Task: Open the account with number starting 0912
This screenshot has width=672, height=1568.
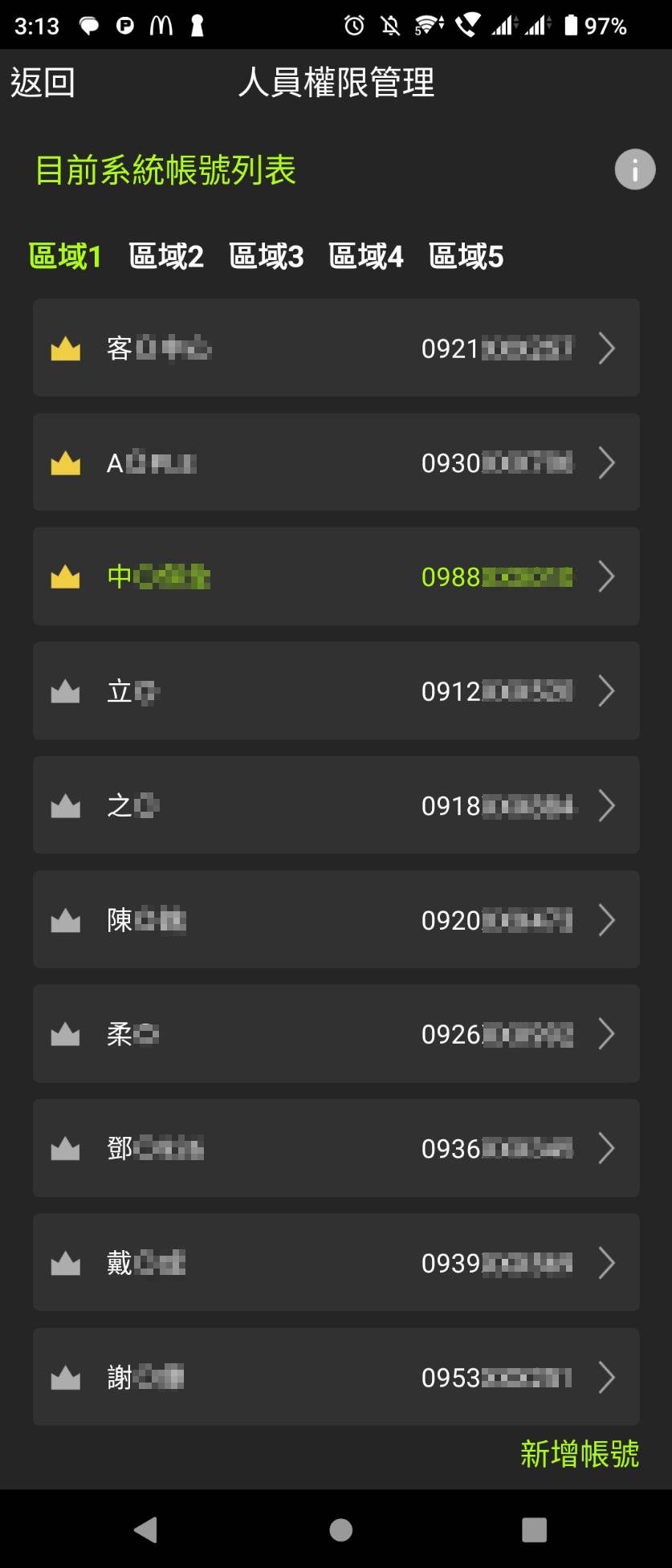Action: (336, 690)
